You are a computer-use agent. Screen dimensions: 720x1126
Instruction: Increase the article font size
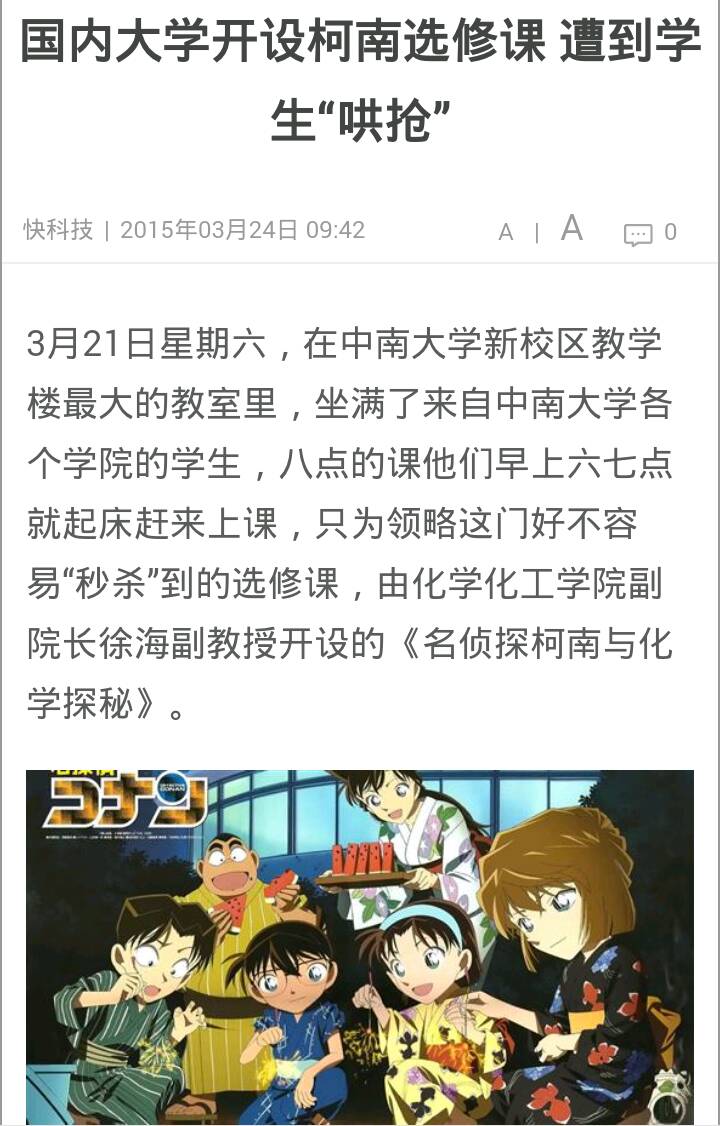571,229
